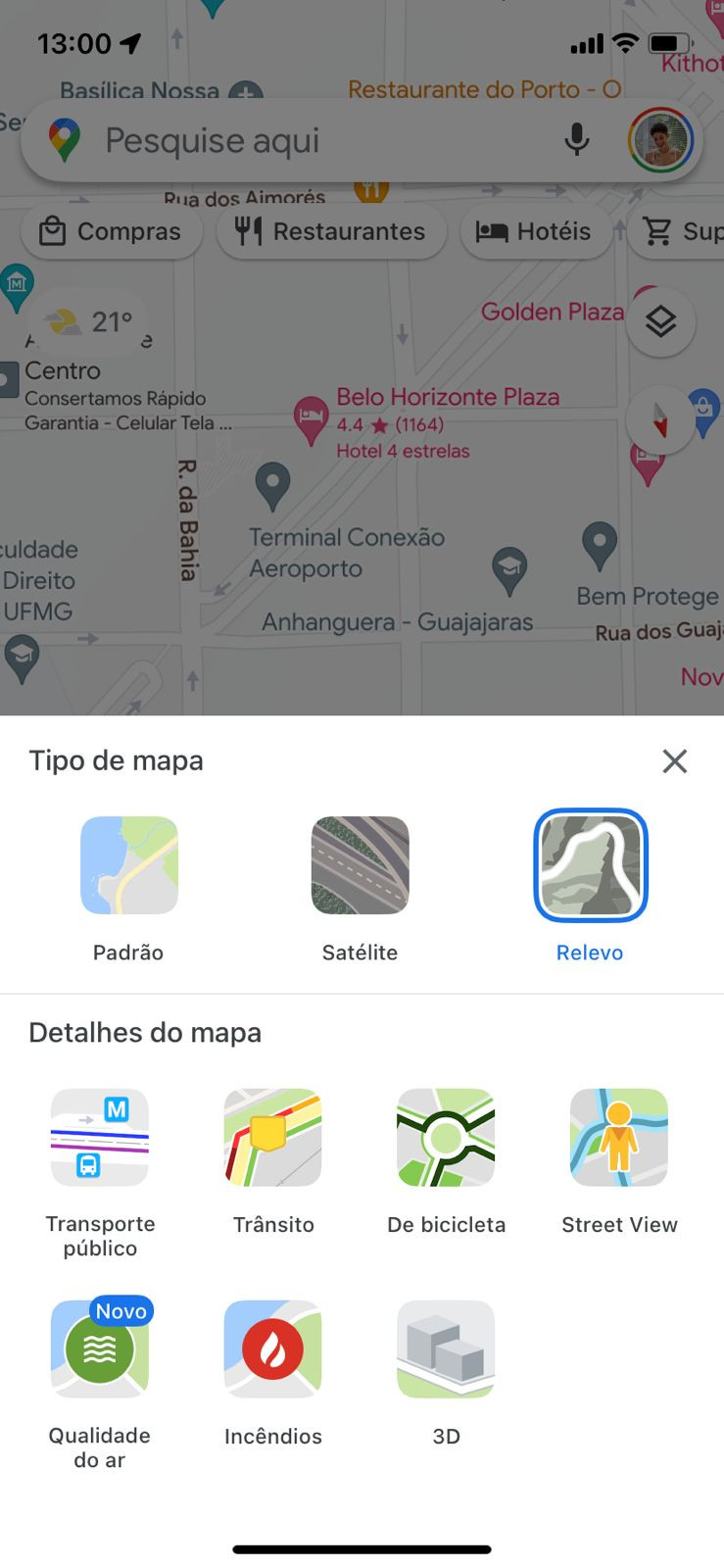Tap the compass to reorient the map

(661, 419)
